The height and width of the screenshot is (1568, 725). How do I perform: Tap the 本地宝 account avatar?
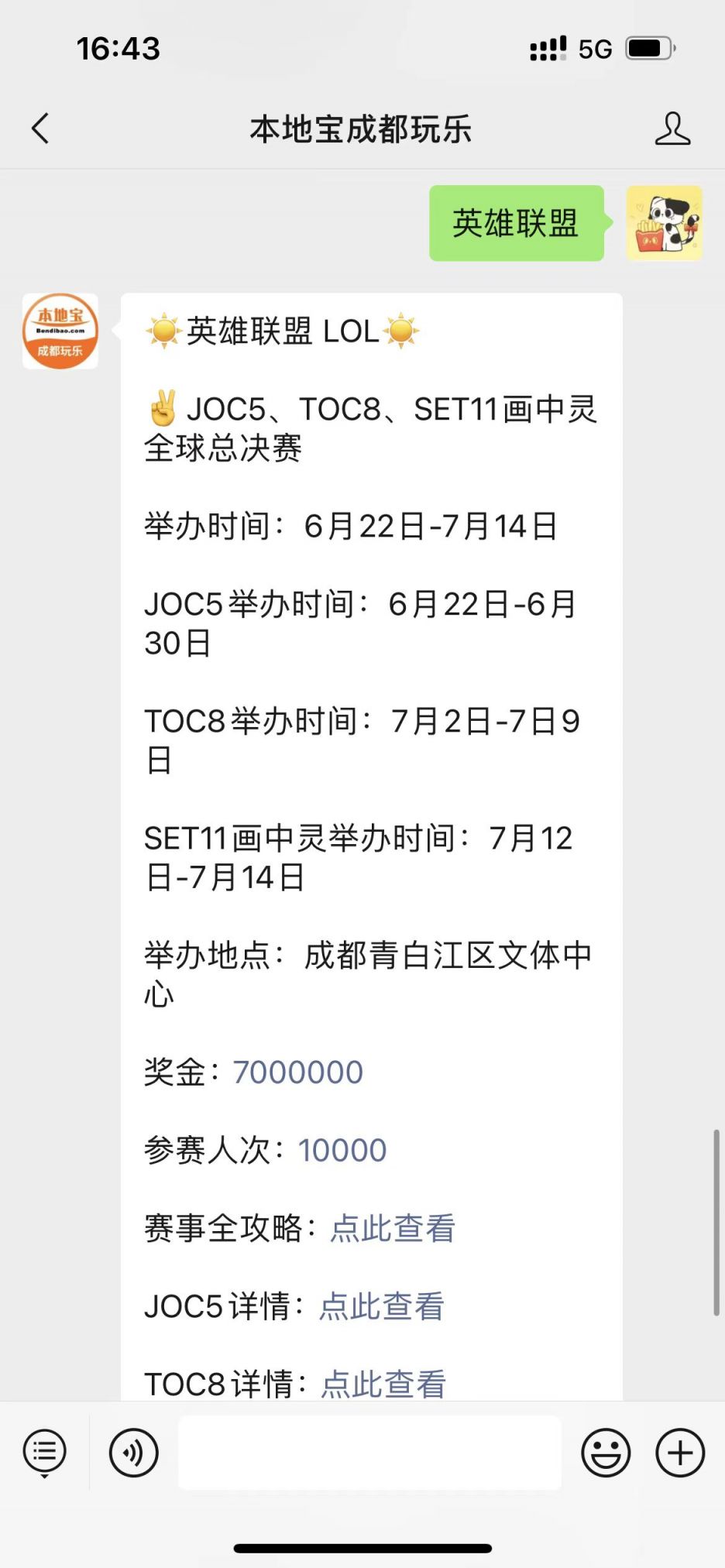(x=60, y=331)
